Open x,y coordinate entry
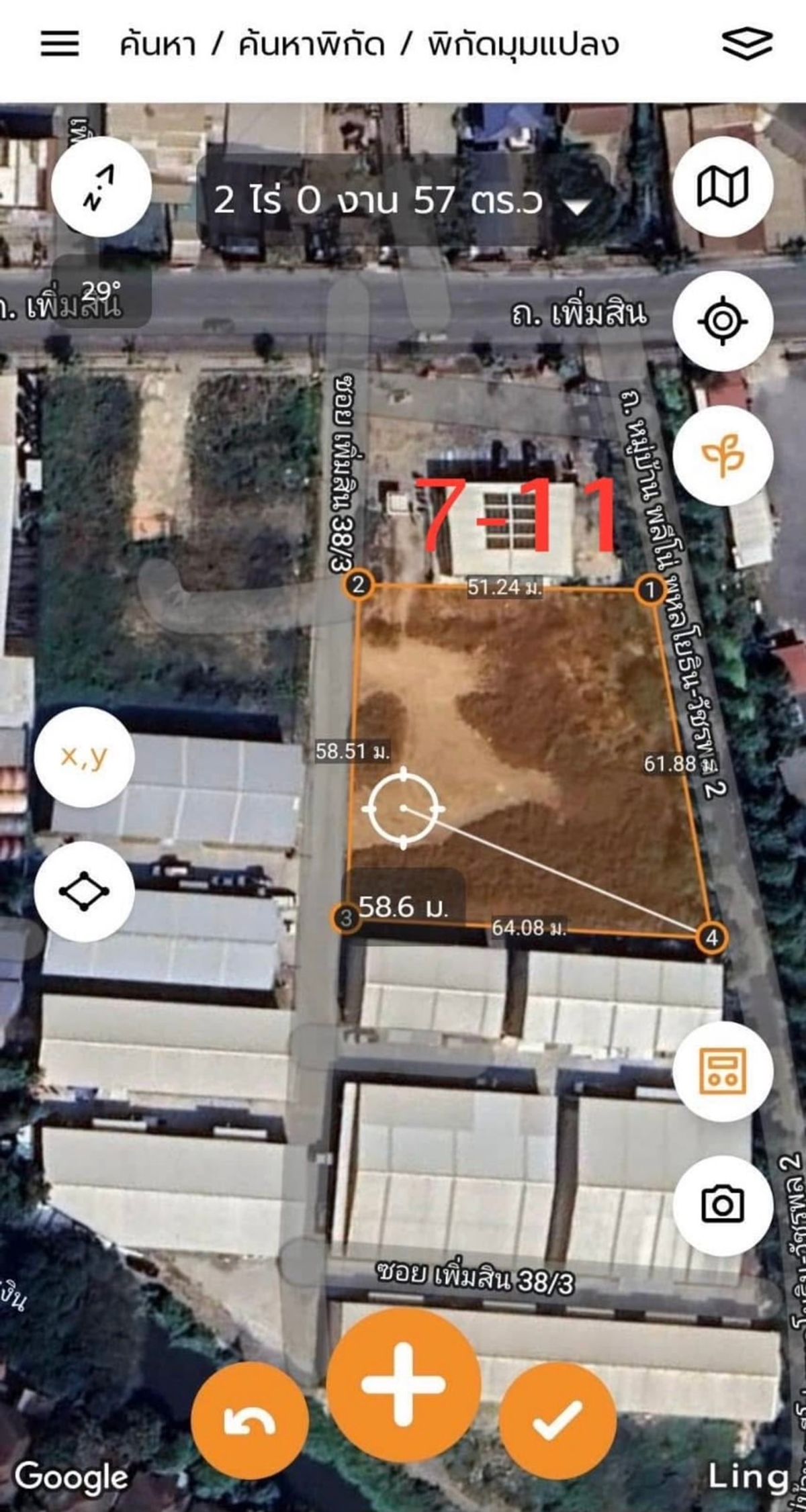806x1512 pixels. pyautogui.click(x=84, y=757)
